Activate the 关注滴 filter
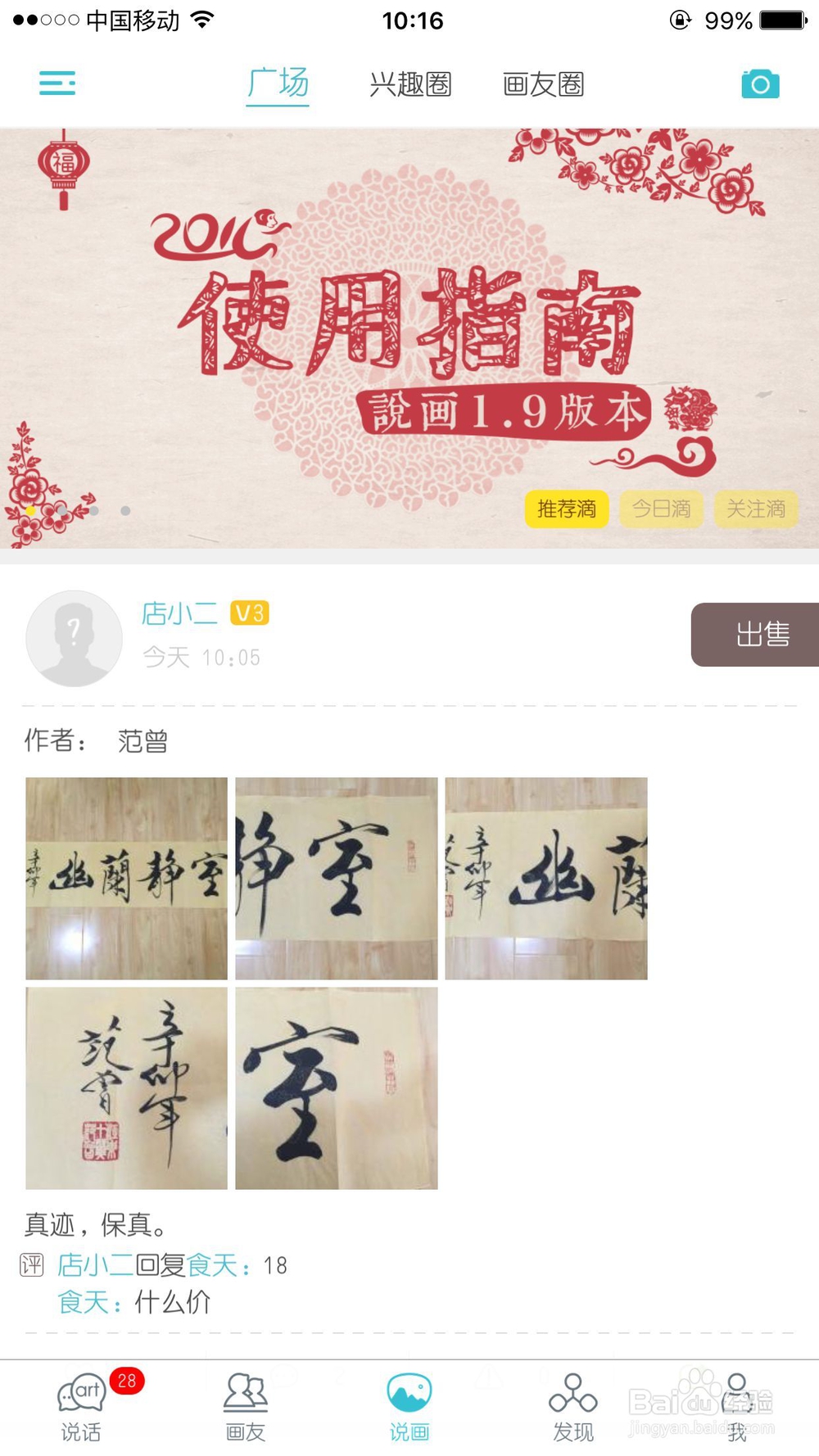Viewport: 819px width, 1456px height. (x=756, y=509)
